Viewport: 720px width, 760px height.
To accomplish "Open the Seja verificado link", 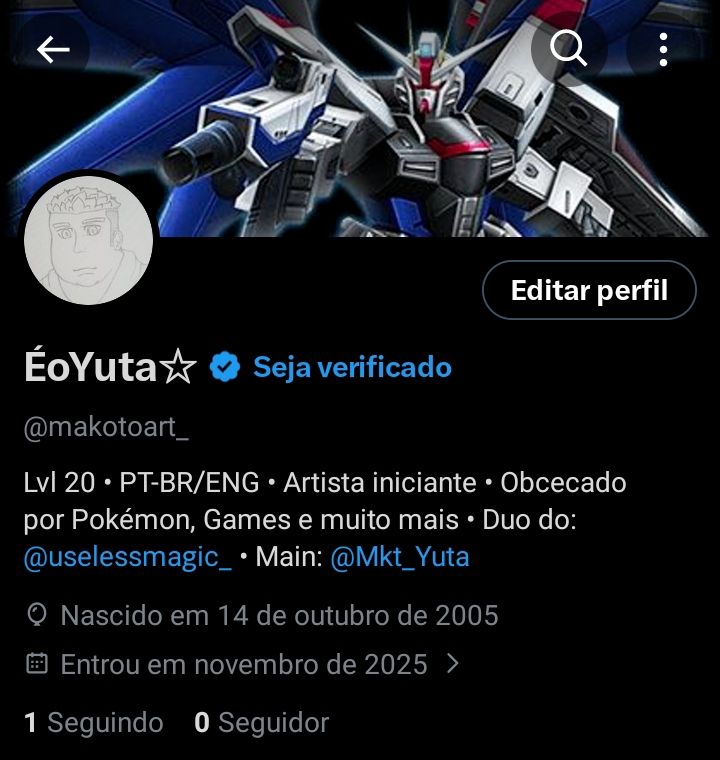I will (x=352, y=367).
